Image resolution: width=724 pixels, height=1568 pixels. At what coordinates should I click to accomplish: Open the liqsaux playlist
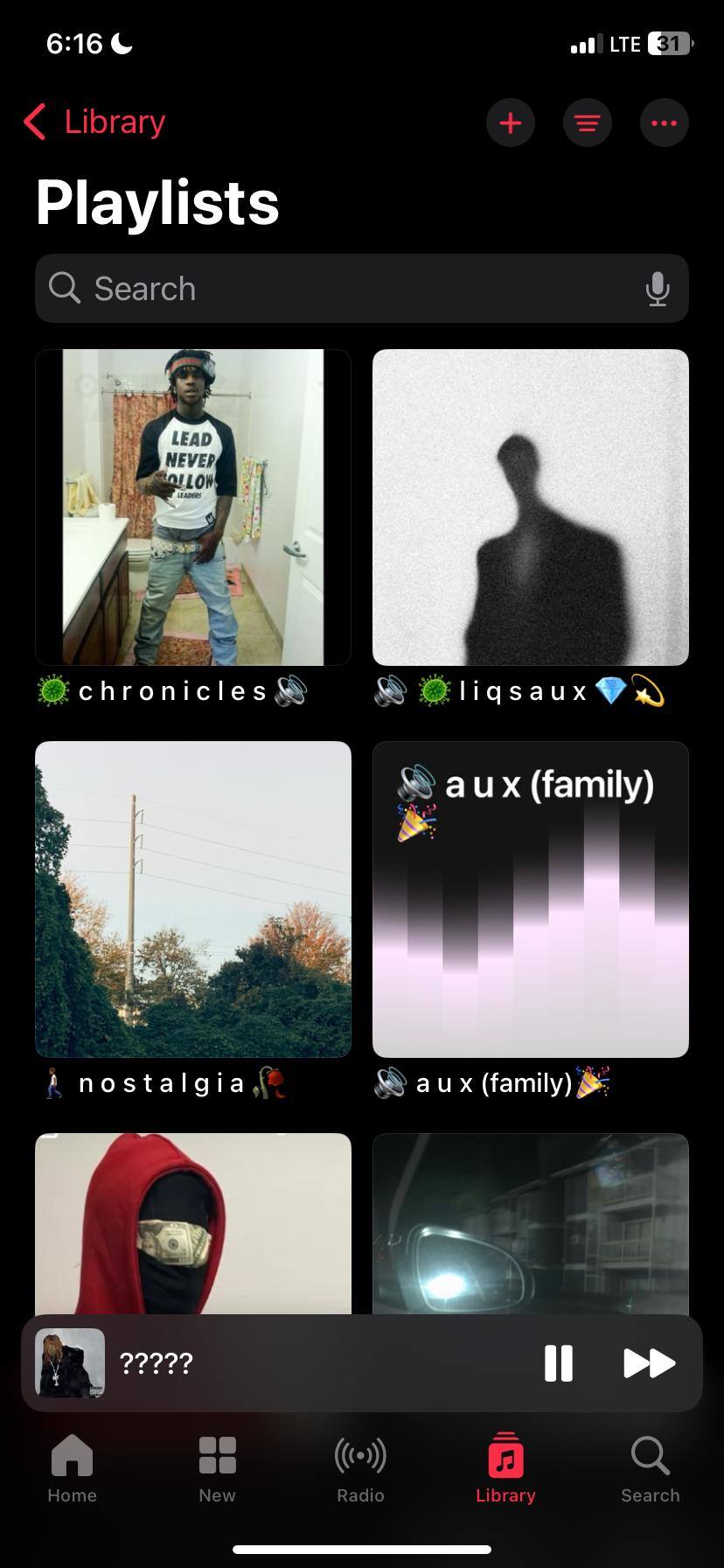[x=531, y=507]
